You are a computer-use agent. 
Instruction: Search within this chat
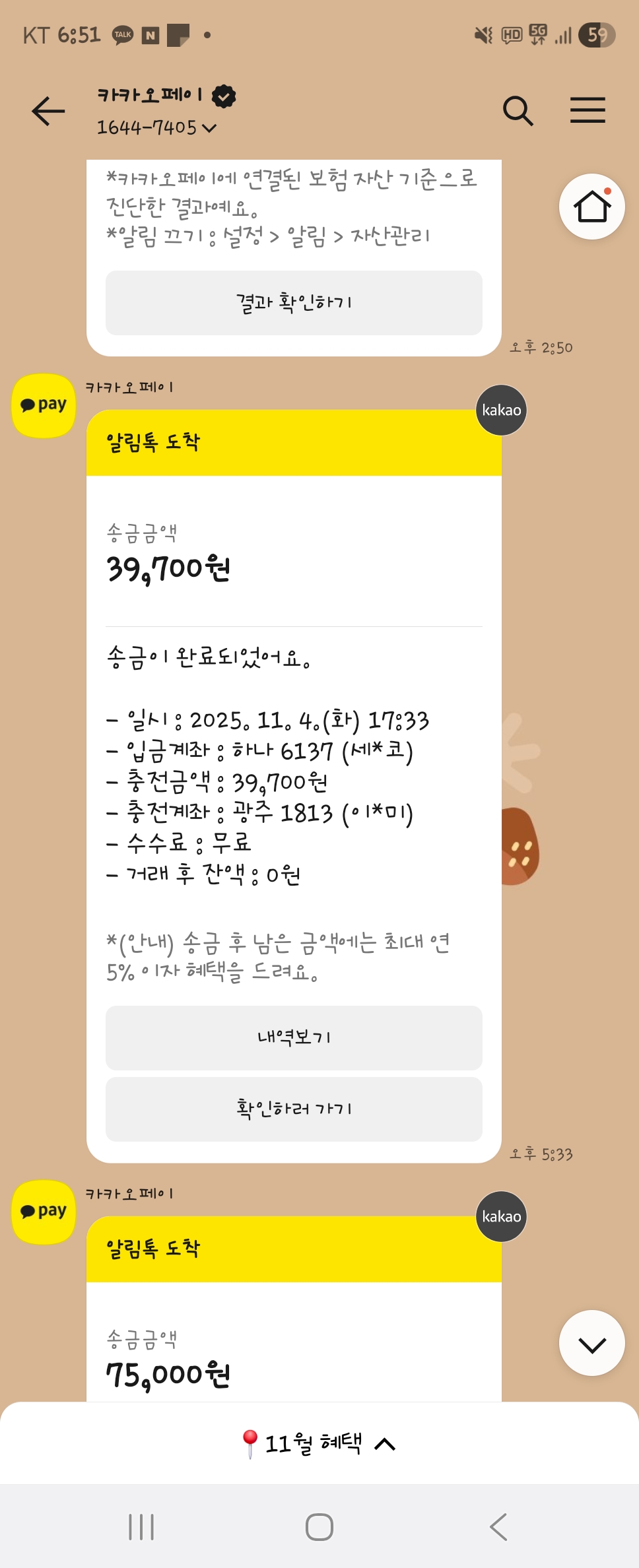(x=518, y=111)
